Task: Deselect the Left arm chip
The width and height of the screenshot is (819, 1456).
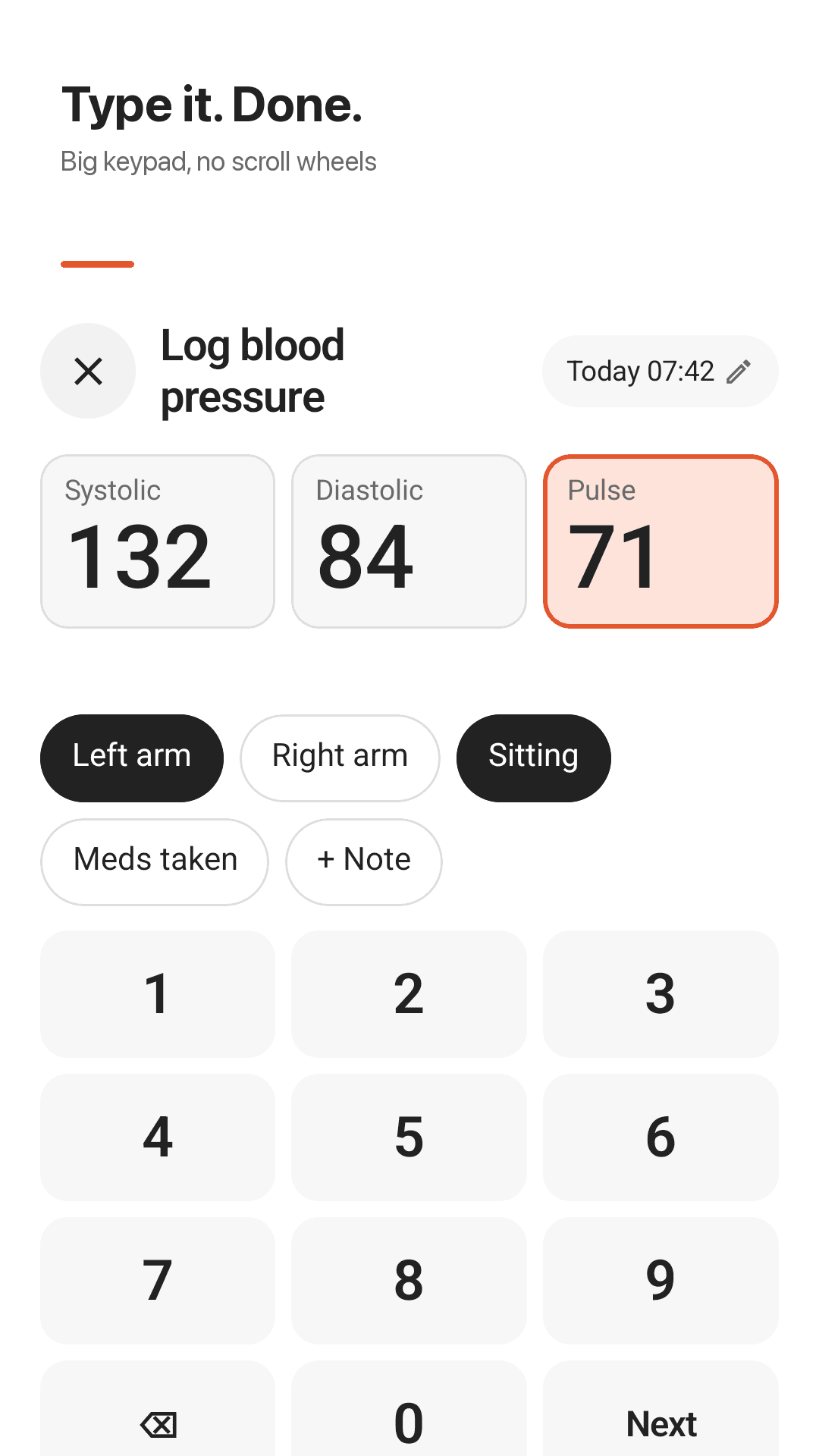Action: click(132, 758)
